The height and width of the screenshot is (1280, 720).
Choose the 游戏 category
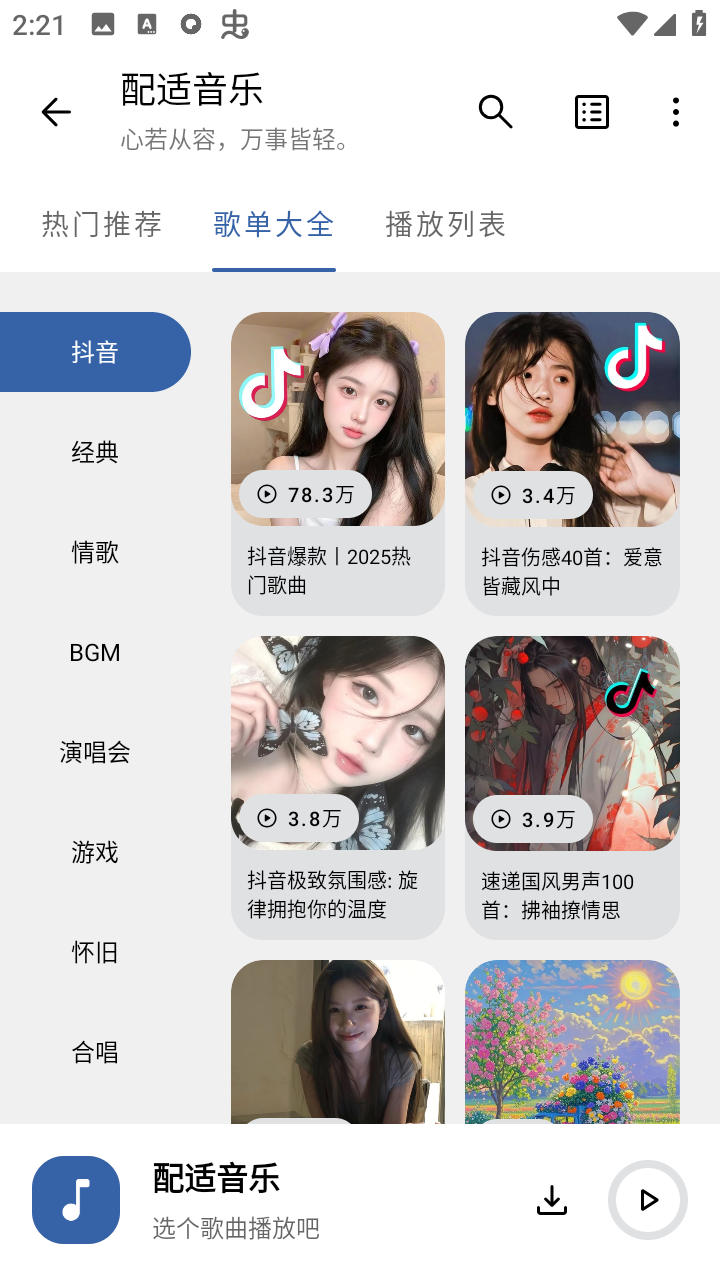click(95, 852)
